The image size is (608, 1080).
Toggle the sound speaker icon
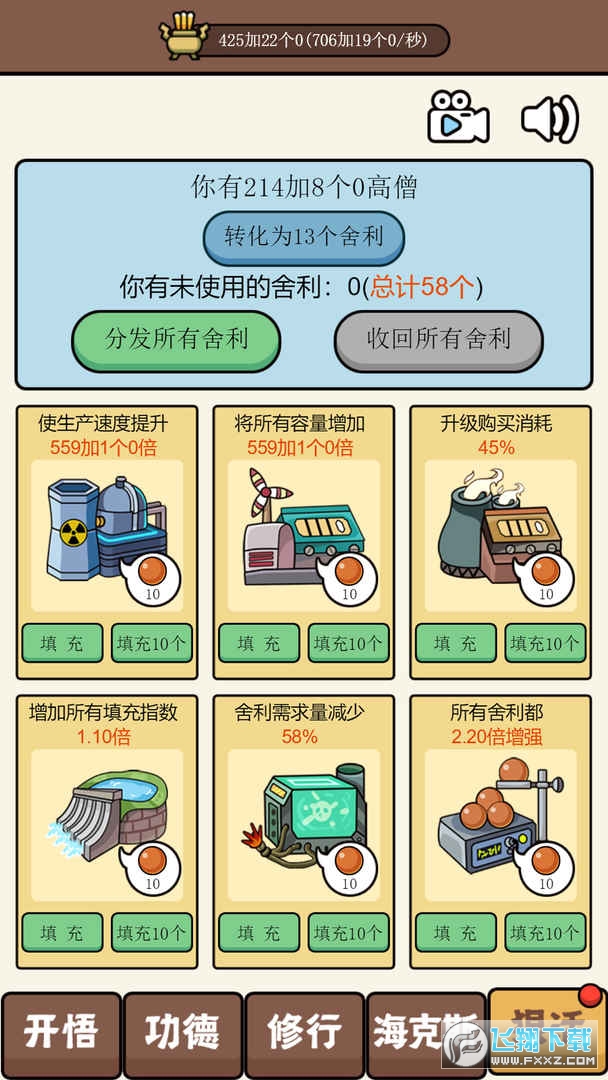[549, 118]
